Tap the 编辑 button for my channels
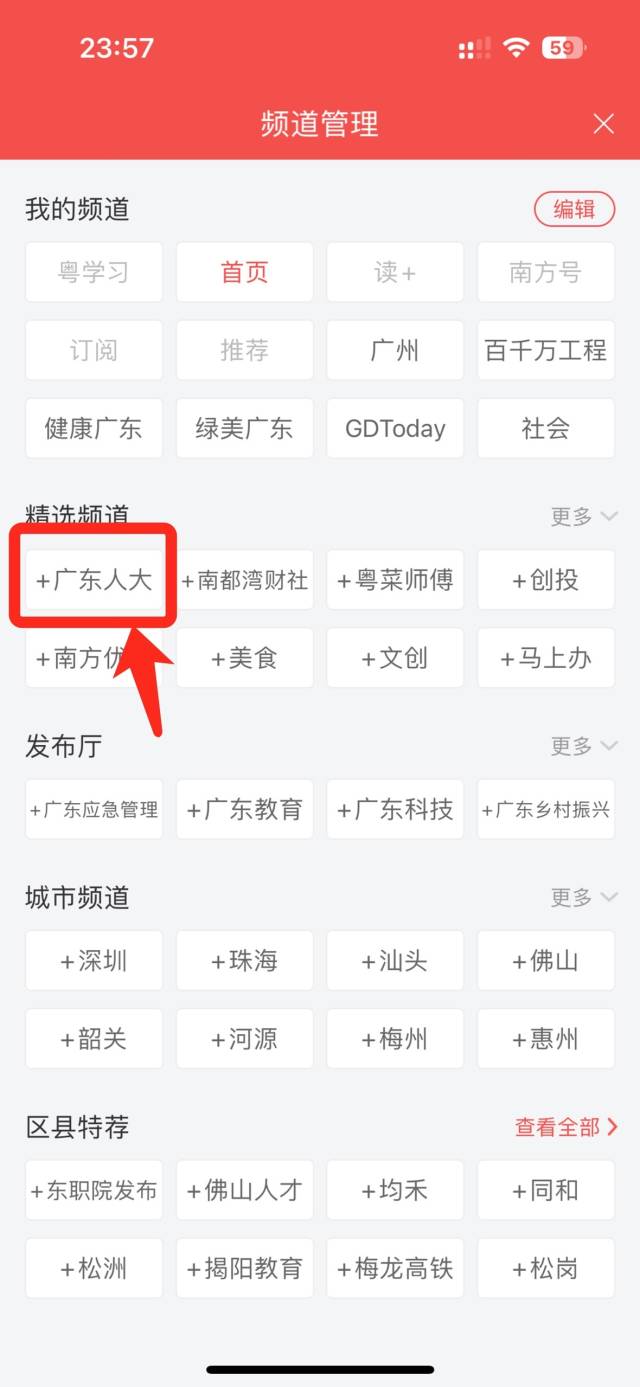640x1387 pixels. (574, 209)
